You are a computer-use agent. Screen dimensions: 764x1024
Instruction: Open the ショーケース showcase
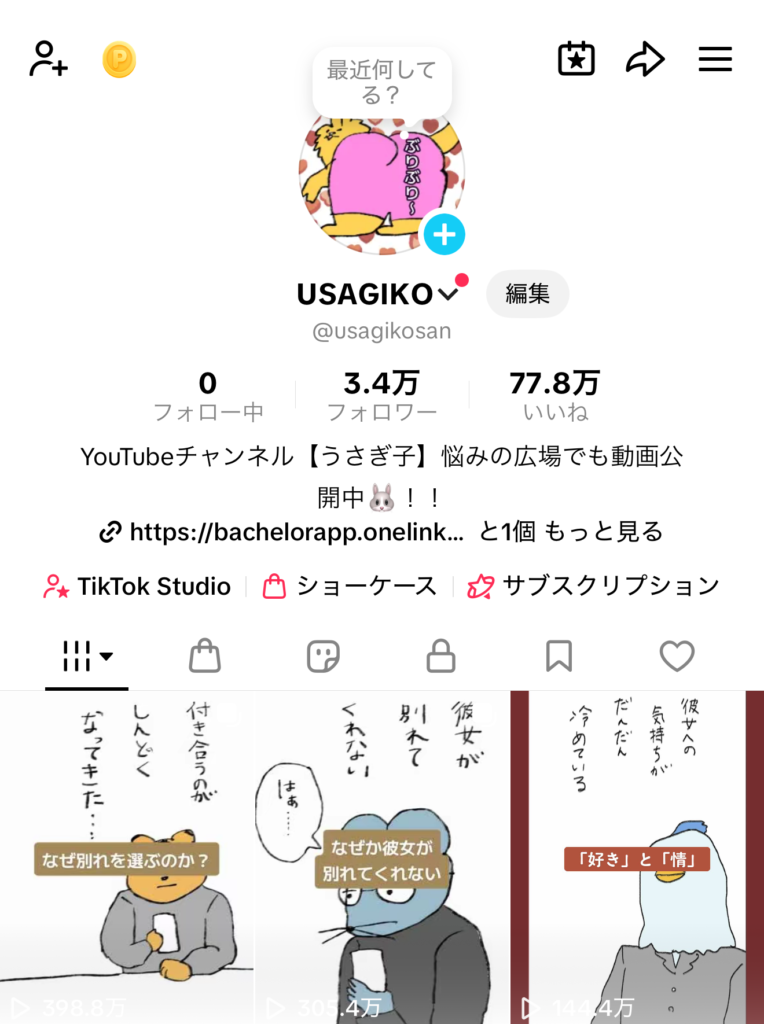[x=350, y=586]
